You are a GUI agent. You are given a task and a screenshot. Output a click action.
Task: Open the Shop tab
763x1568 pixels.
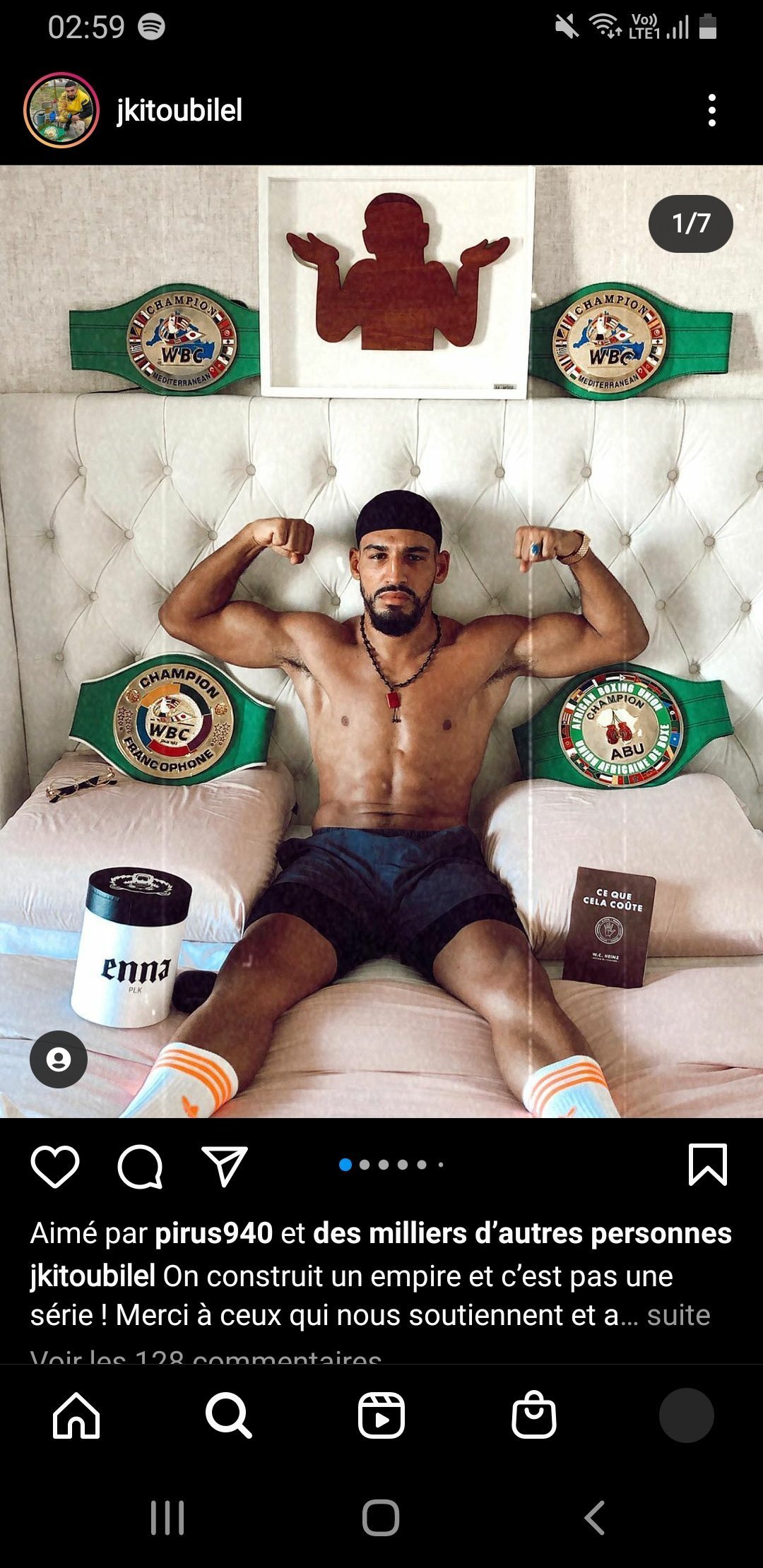coord(534,1415)
